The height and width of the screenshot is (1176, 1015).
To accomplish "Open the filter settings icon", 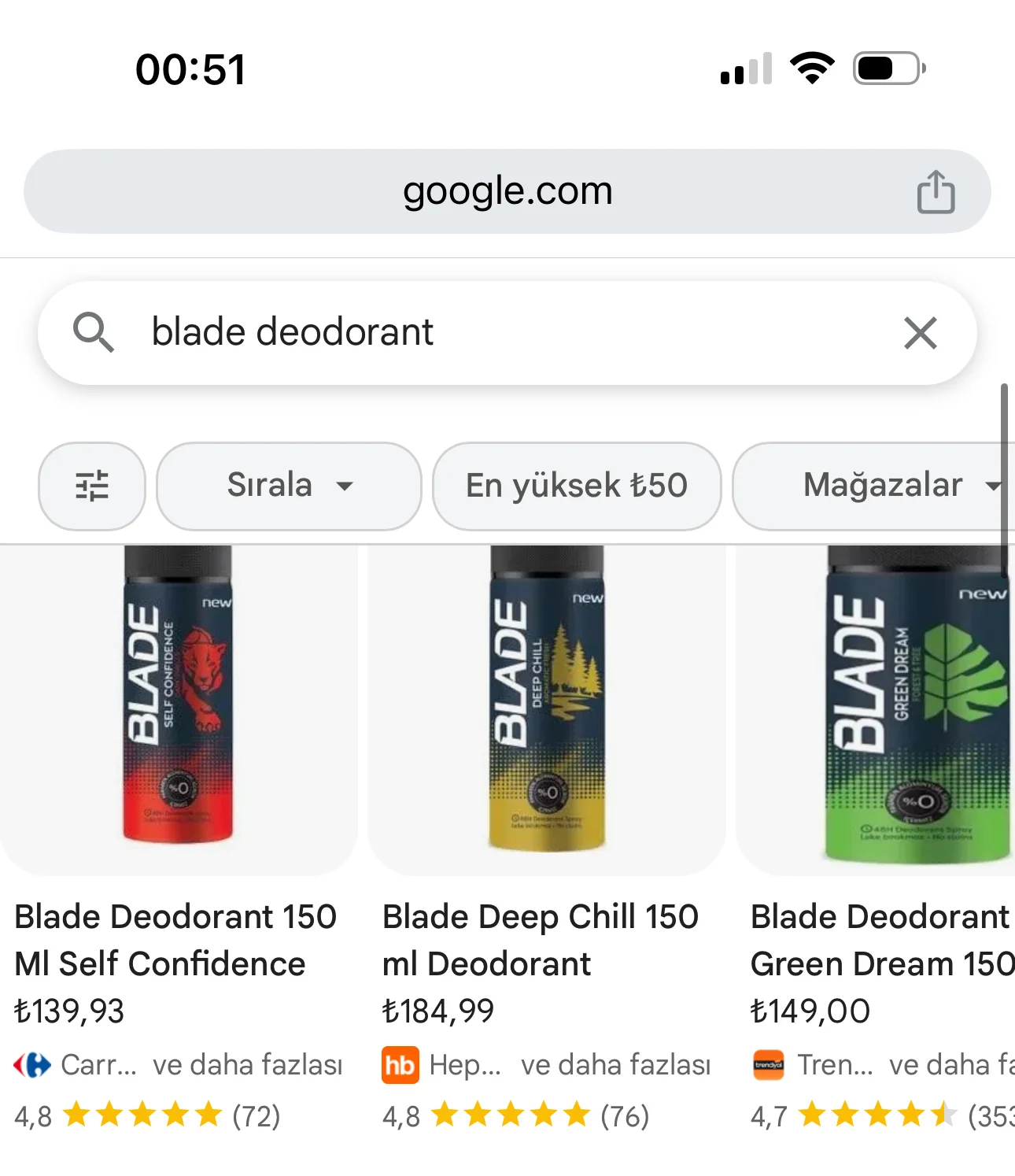I will tap(92, 486).
